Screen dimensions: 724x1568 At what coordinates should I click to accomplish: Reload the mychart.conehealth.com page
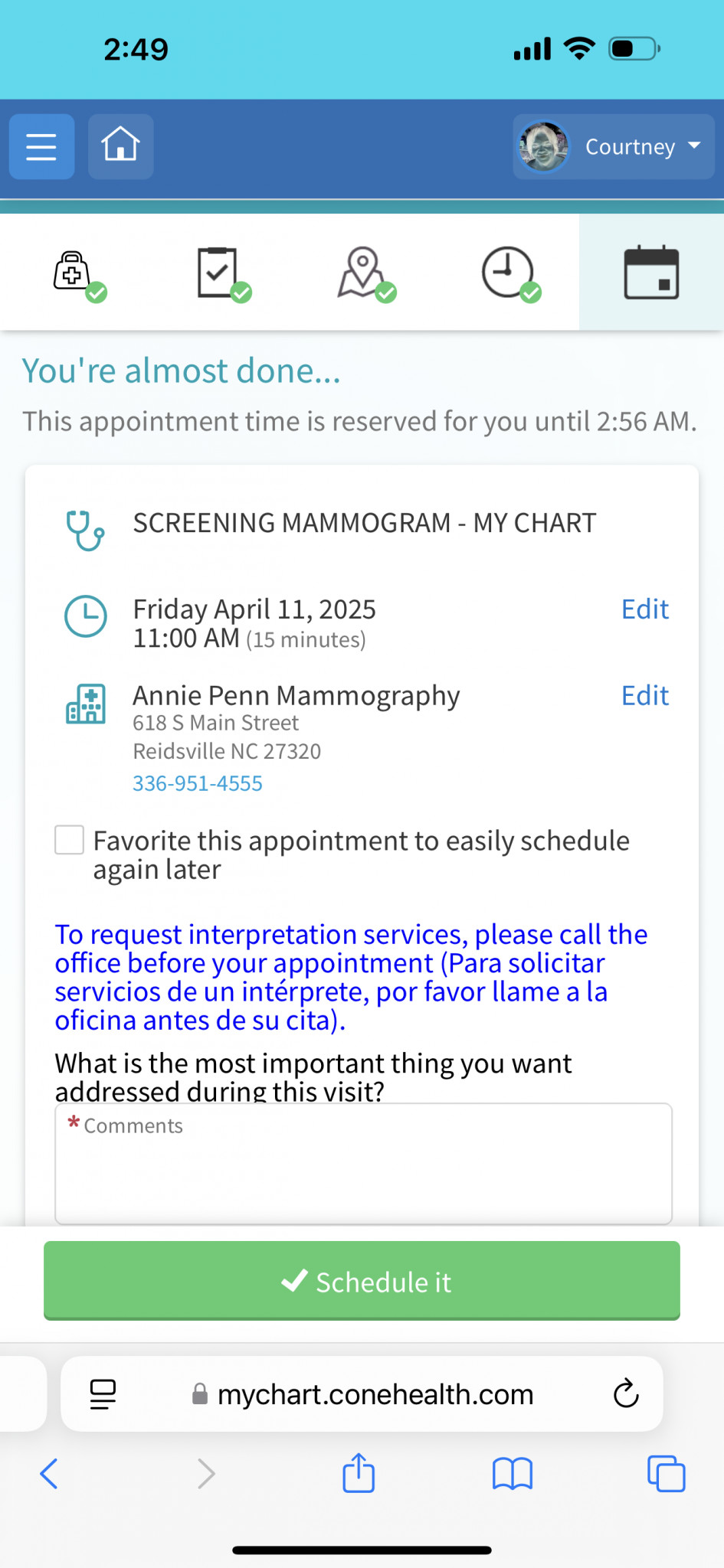pos(626,1394)
